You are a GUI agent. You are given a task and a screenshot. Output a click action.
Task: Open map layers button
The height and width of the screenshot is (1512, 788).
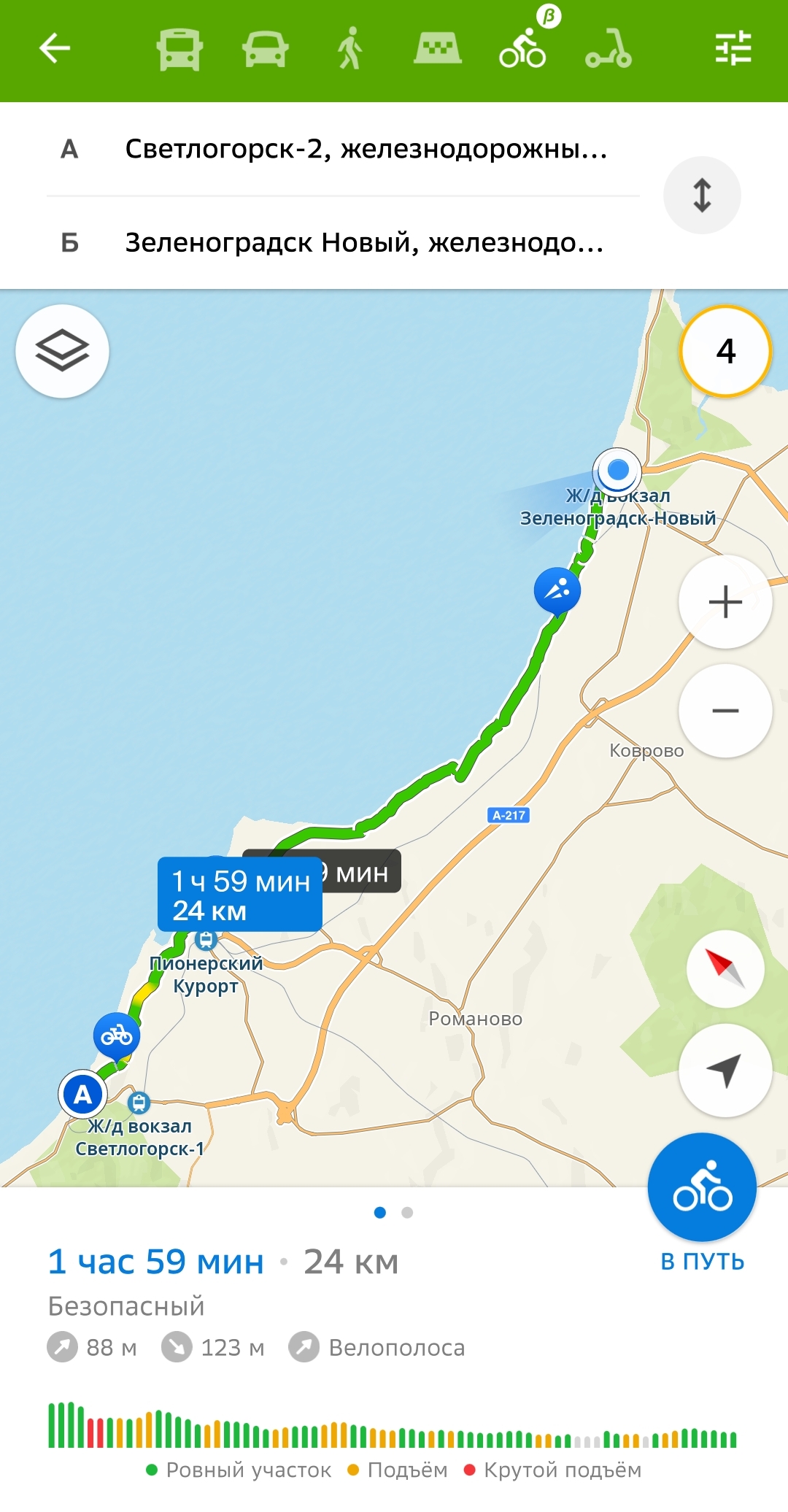(x=62, y=351)
